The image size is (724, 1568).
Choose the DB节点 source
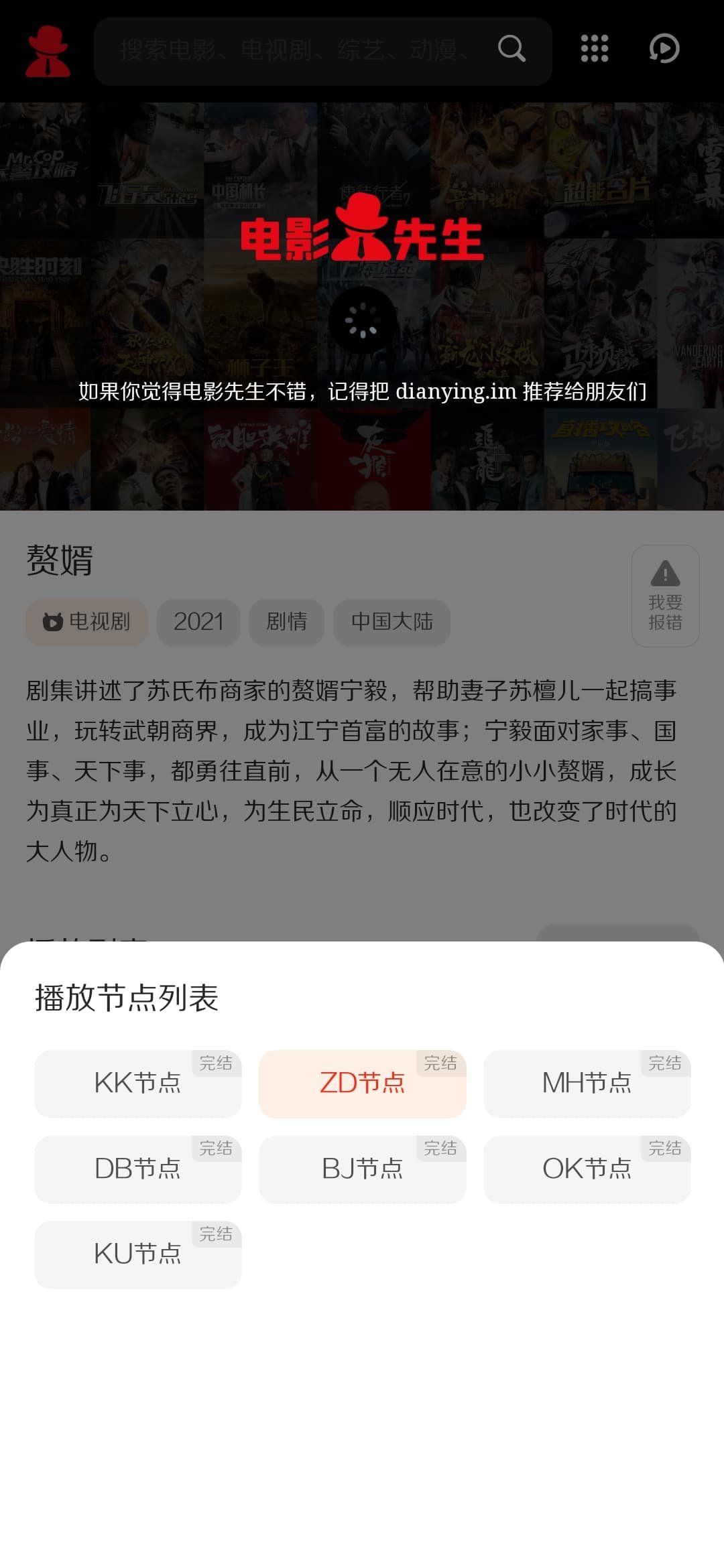coord(137,1169)
